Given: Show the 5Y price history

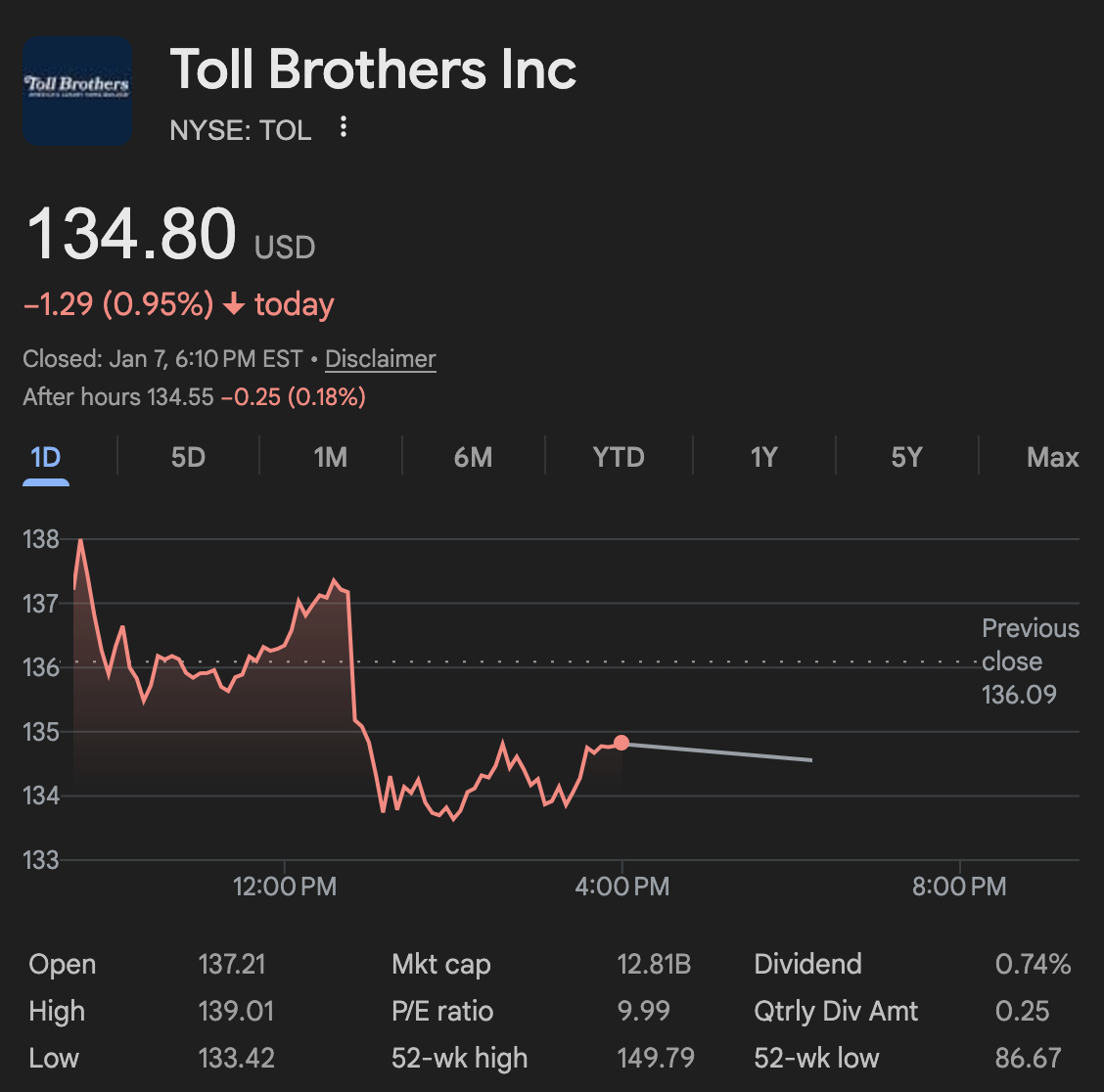Looking at the screenshot, I should coord(906,457).
